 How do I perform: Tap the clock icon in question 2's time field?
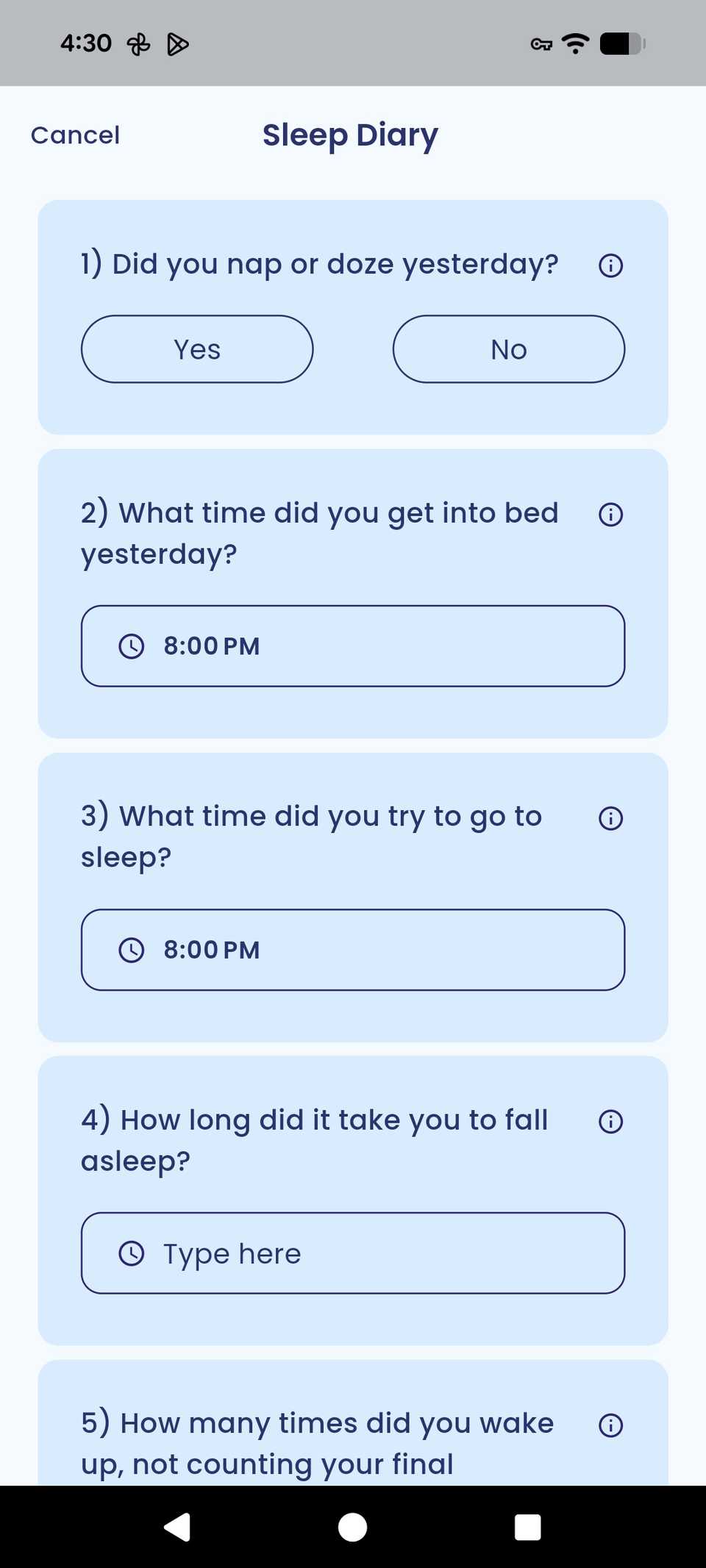(131, 646)
